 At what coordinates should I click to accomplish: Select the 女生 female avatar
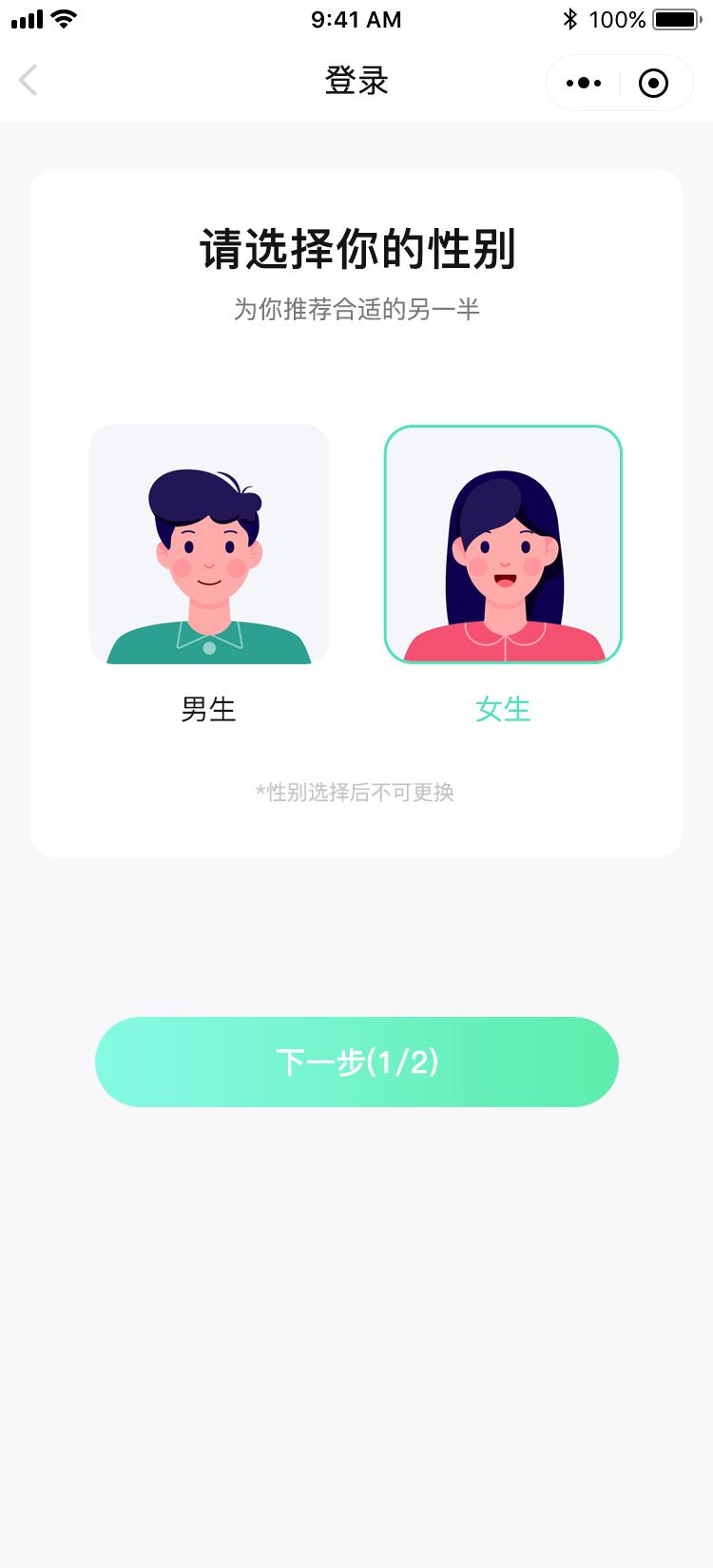pos(503,545)
